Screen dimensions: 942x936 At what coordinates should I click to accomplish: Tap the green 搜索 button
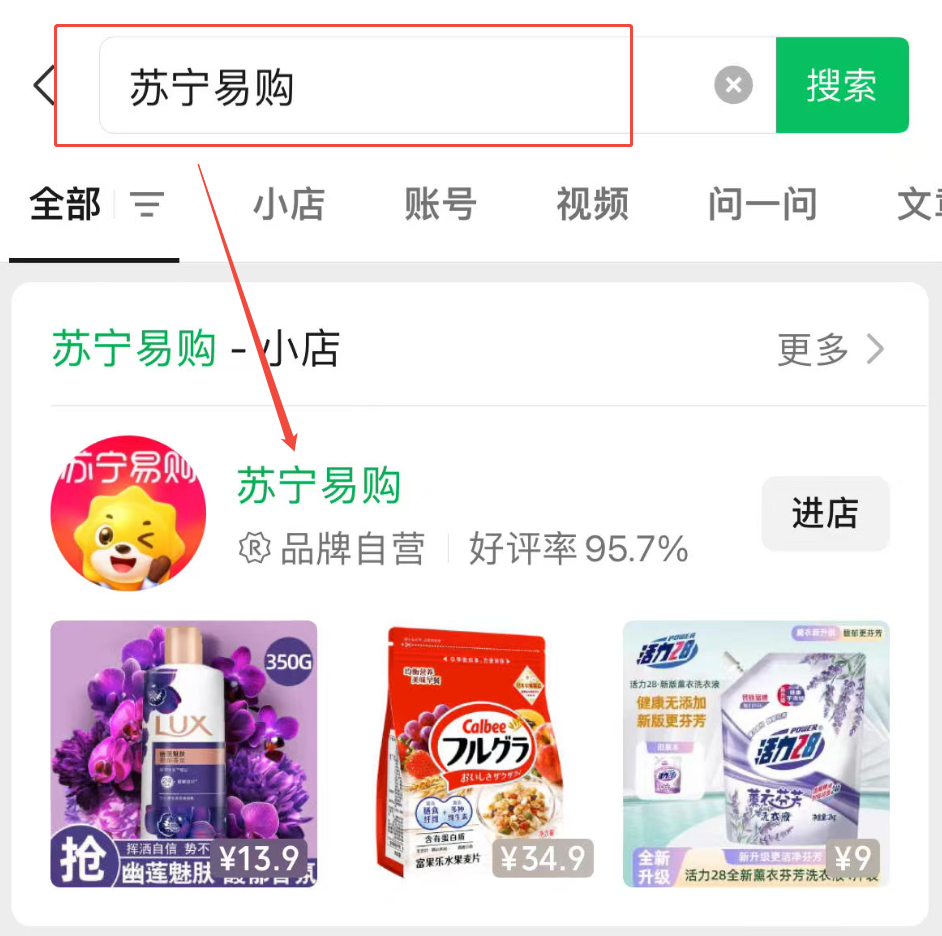841,86
